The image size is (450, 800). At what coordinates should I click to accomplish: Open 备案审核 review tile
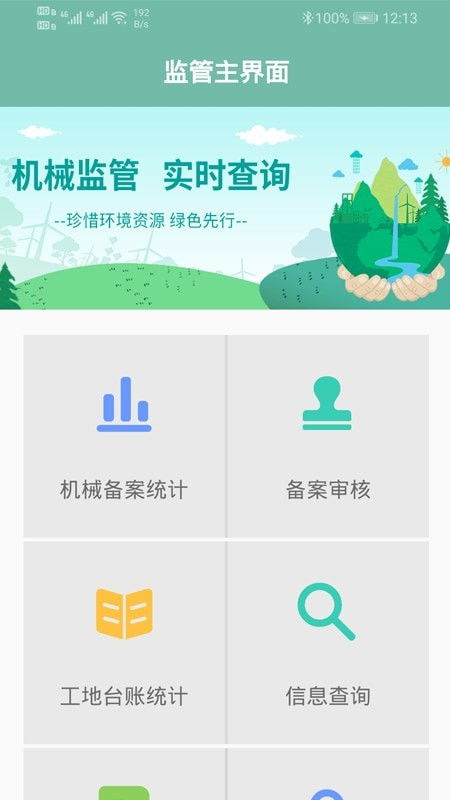point(328,436)
